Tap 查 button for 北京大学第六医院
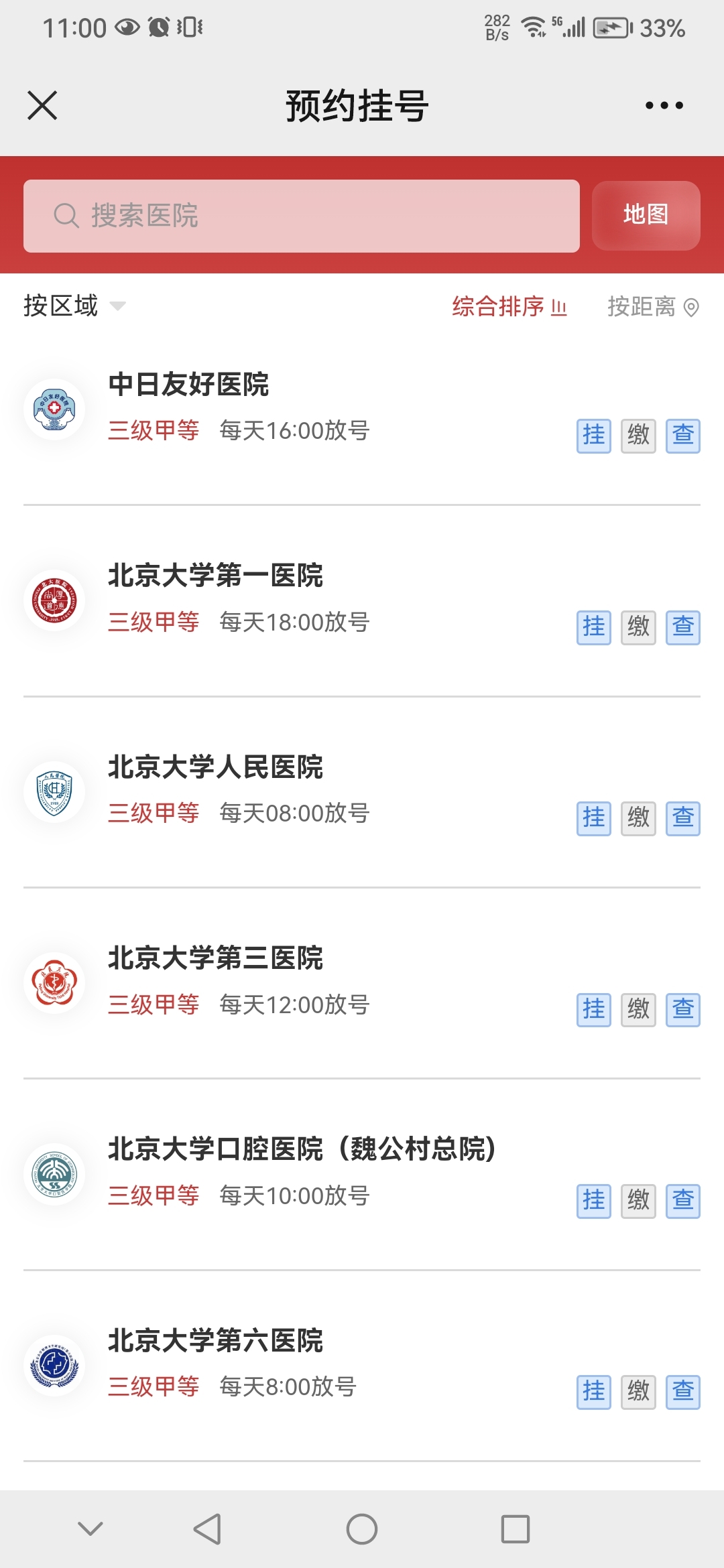This screenshot has height=1568, width=724. click(x=683, y=1392)
